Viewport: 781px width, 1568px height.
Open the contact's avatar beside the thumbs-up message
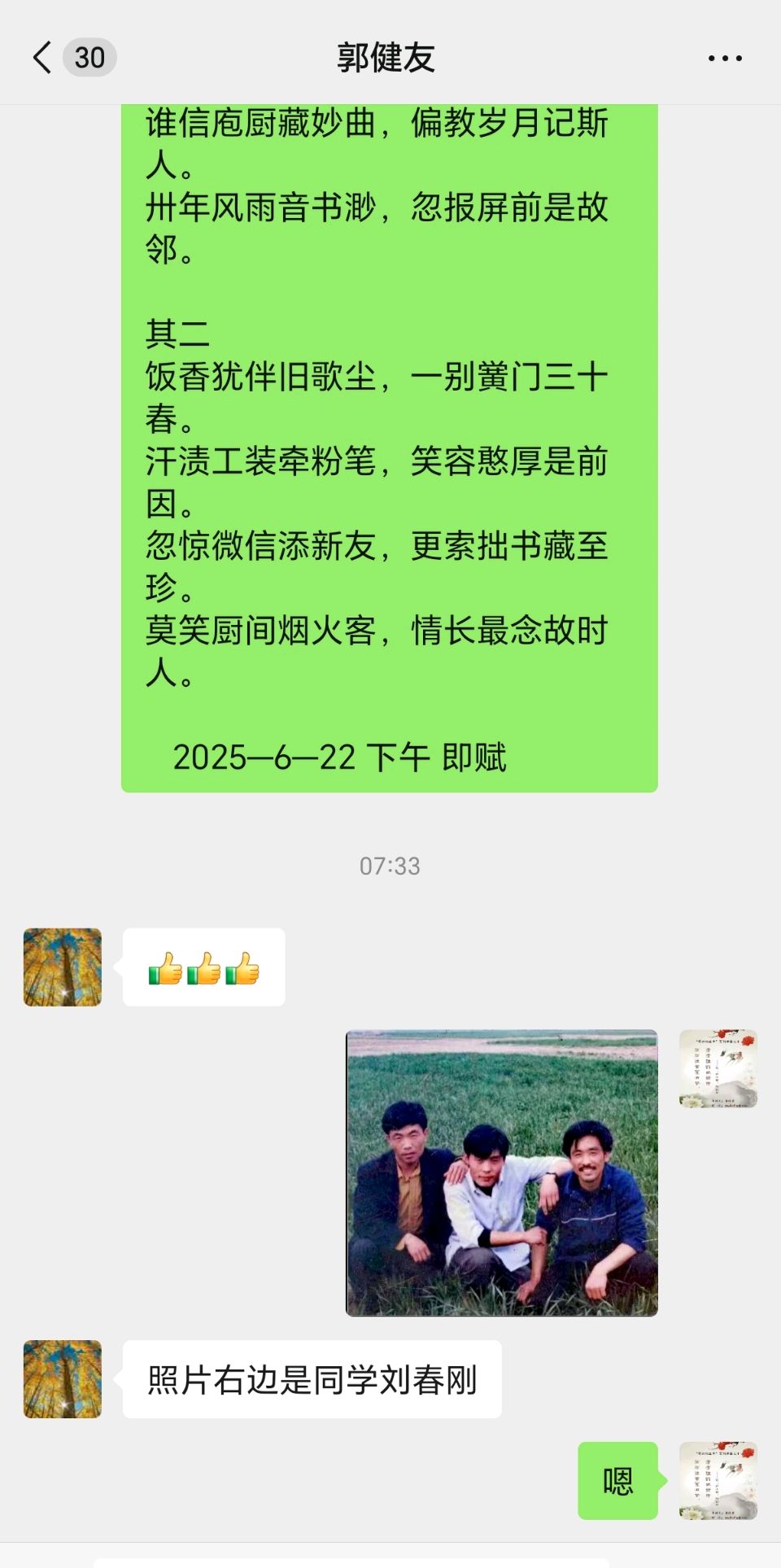tap(63, 967)
